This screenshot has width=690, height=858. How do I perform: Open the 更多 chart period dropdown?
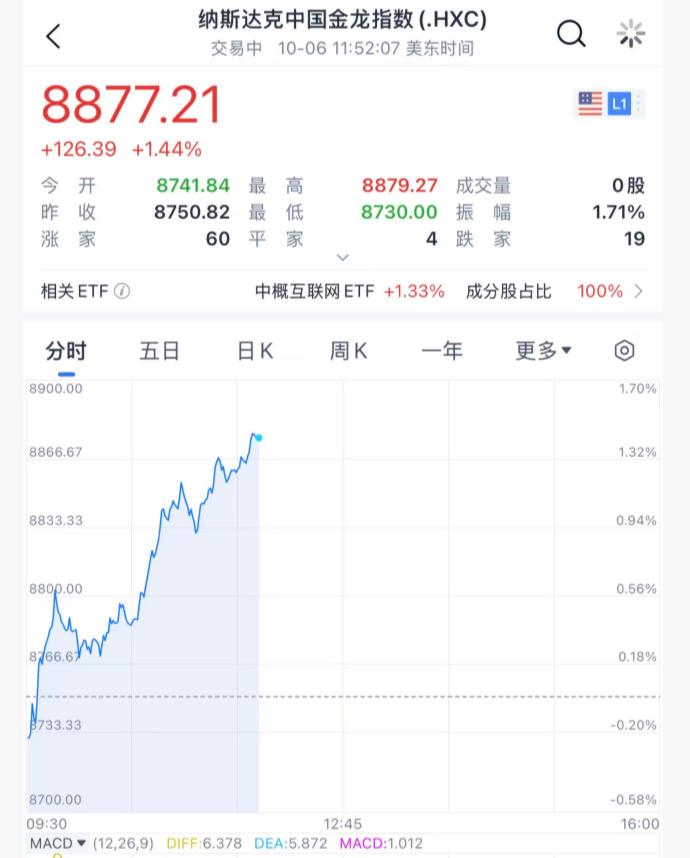point(543,351)
